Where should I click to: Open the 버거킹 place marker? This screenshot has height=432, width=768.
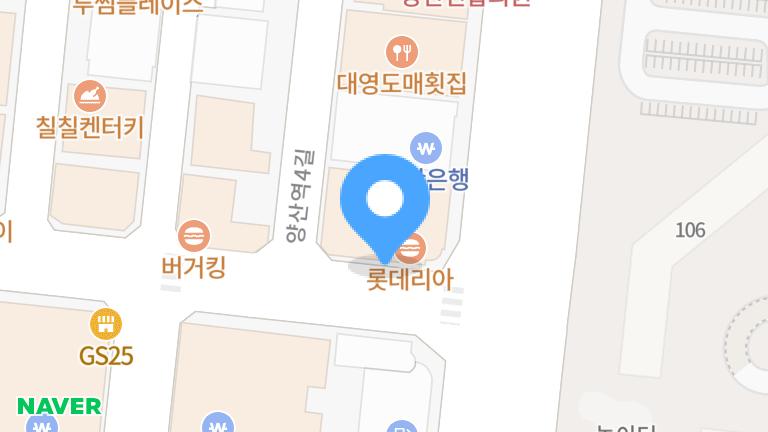coord(193,237)
